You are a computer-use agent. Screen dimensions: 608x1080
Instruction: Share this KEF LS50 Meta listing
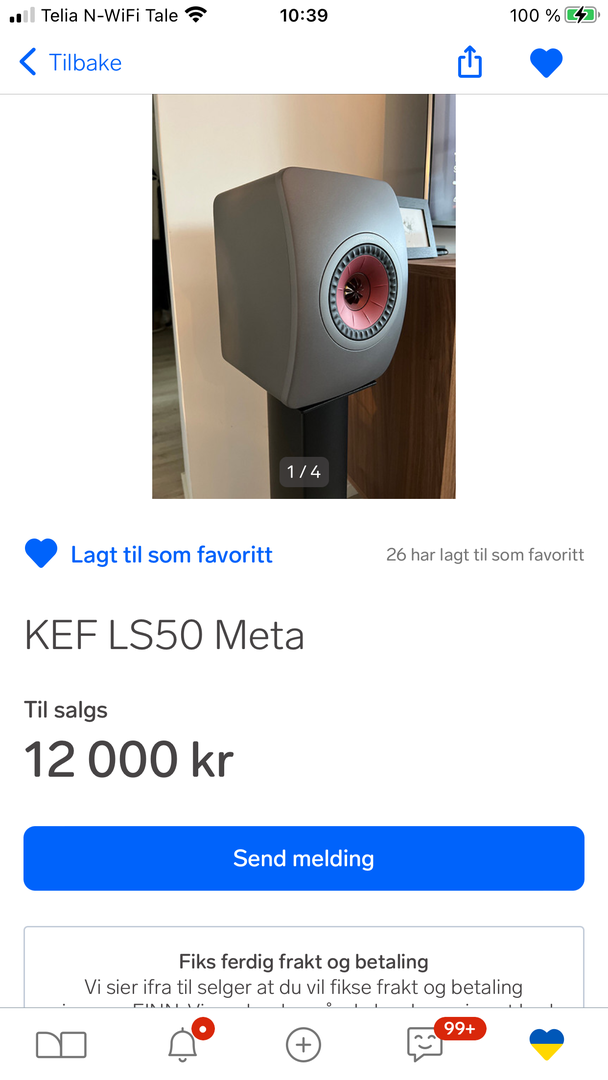tap(470, 62)
